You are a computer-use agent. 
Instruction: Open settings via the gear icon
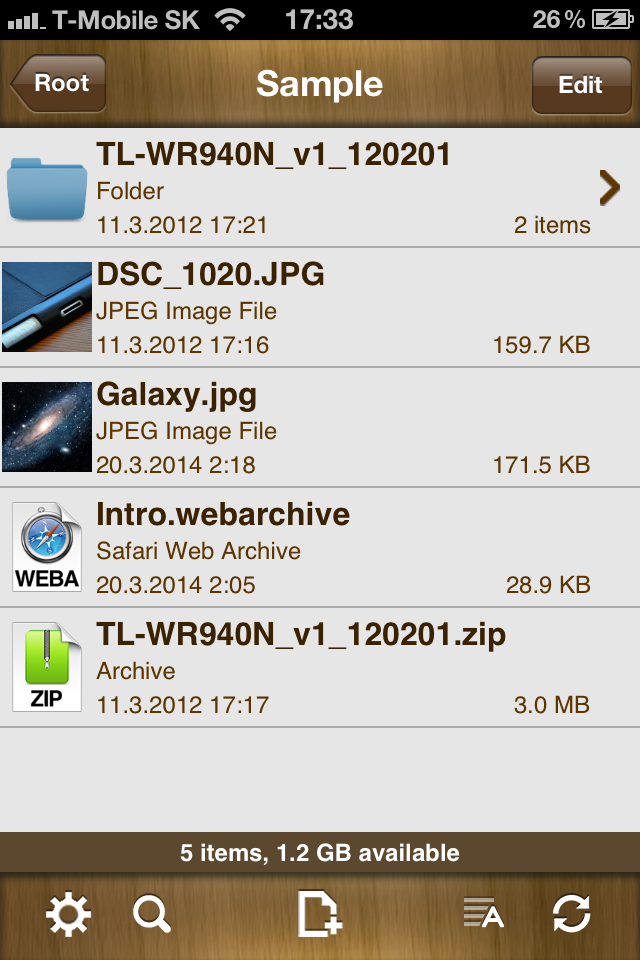coord(69,913)
